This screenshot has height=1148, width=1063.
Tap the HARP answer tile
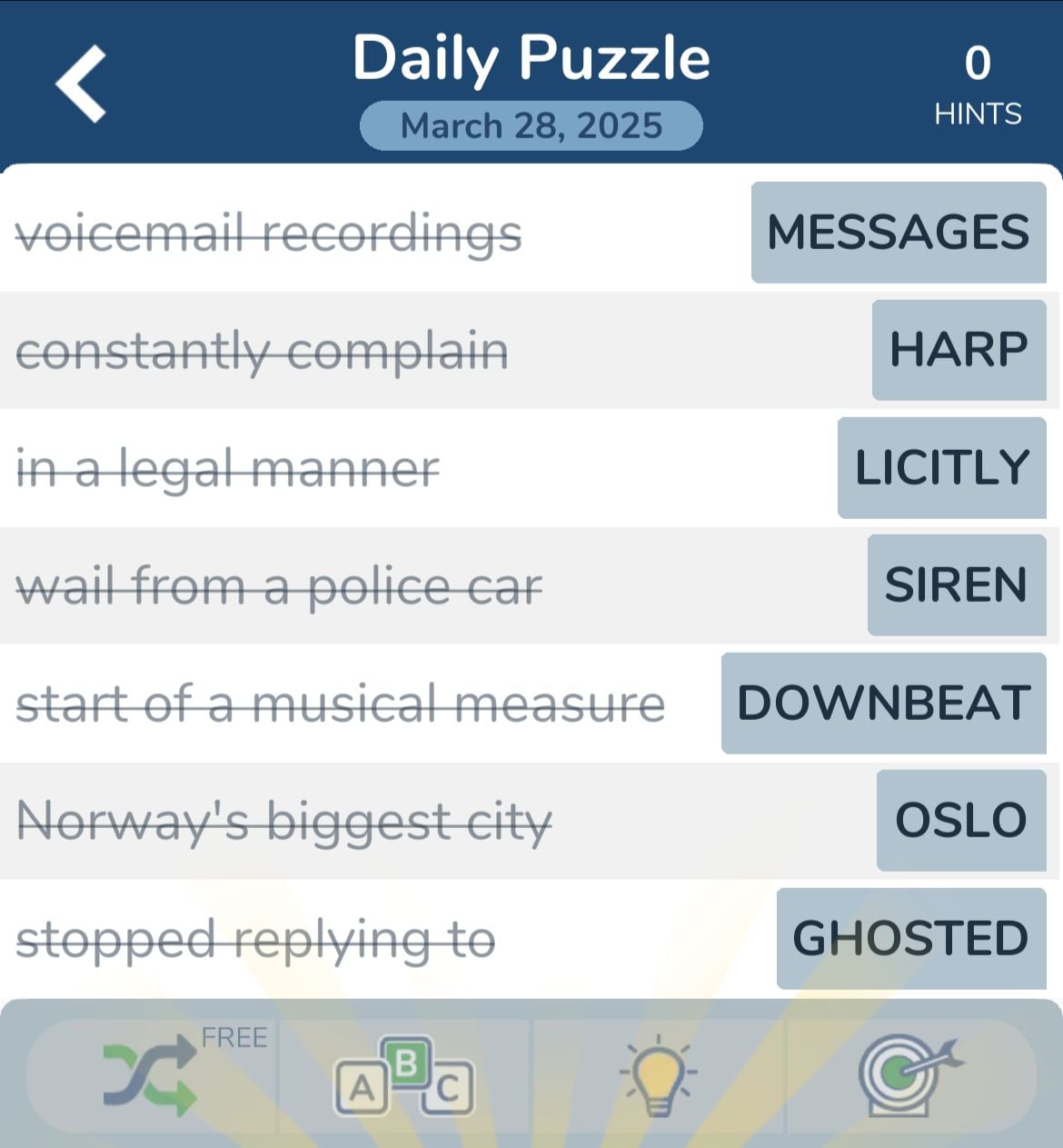click(x=959, y=349)
